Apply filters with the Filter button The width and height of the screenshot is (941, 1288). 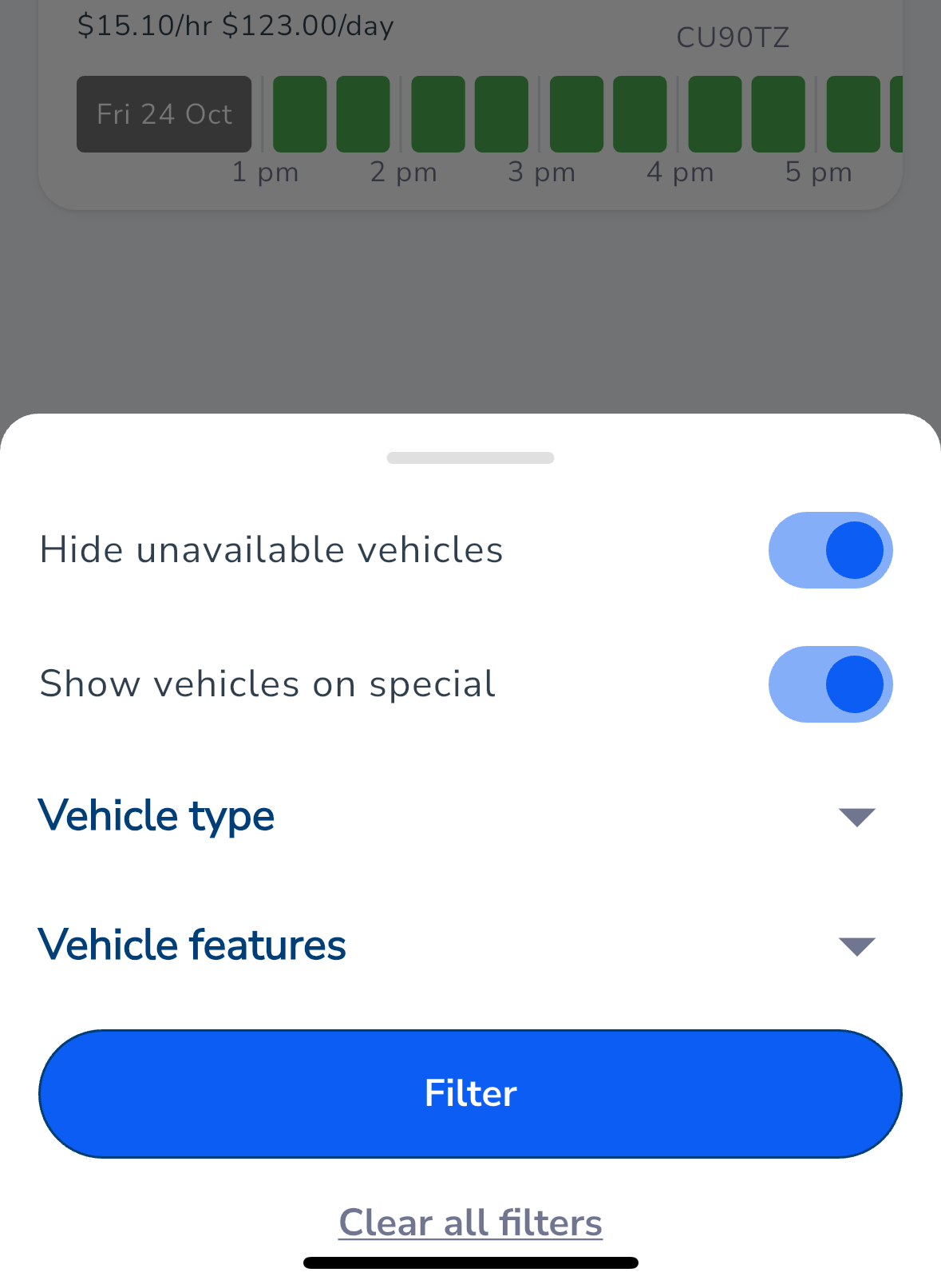470,1093
